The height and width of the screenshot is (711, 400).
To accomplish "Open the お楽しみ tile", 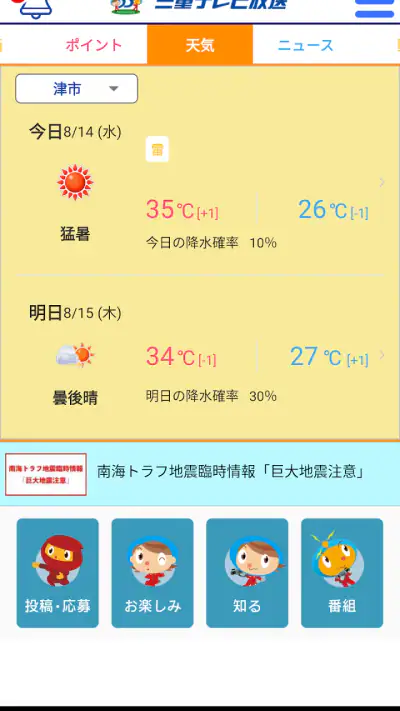I will (152, 573).
